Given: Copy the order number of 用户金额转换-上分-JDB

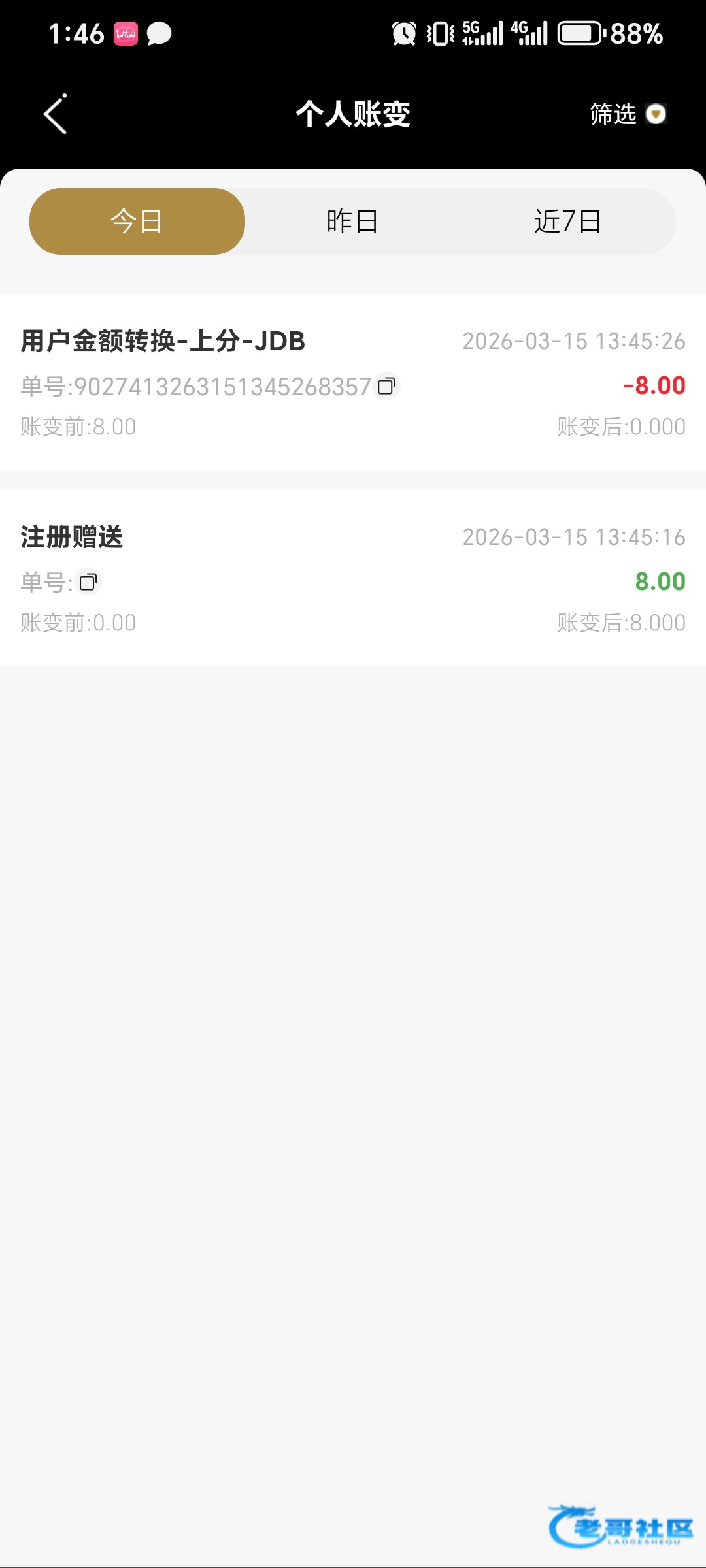Looking at the screenshot, I should [386, 386].
